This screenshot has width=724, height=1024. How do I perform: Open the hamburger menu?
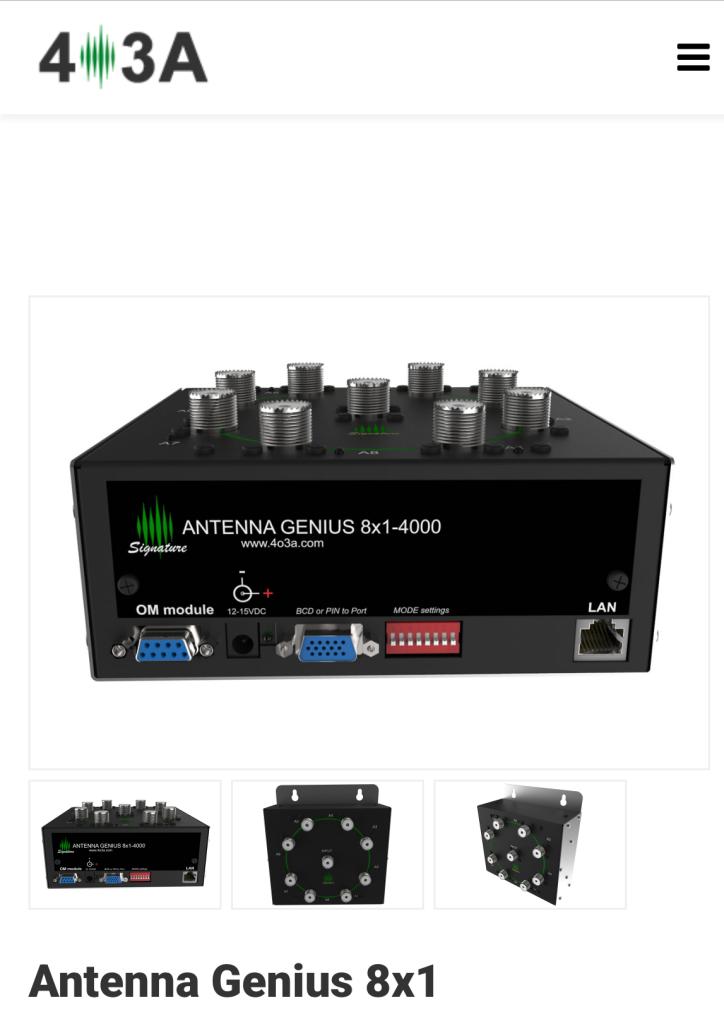[x=693, y=57]
